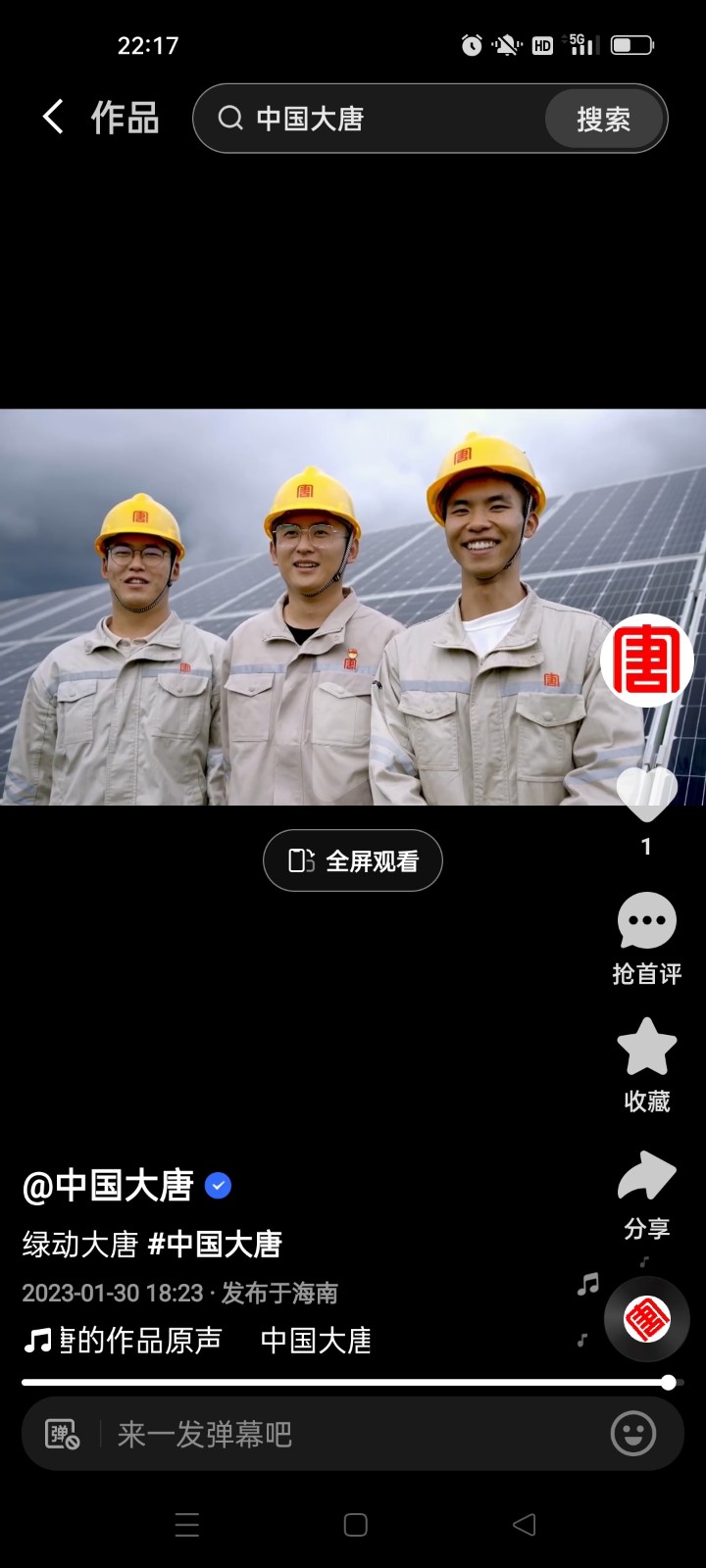
Task: Open the @中国大唐 author name
Action: 108,1186
